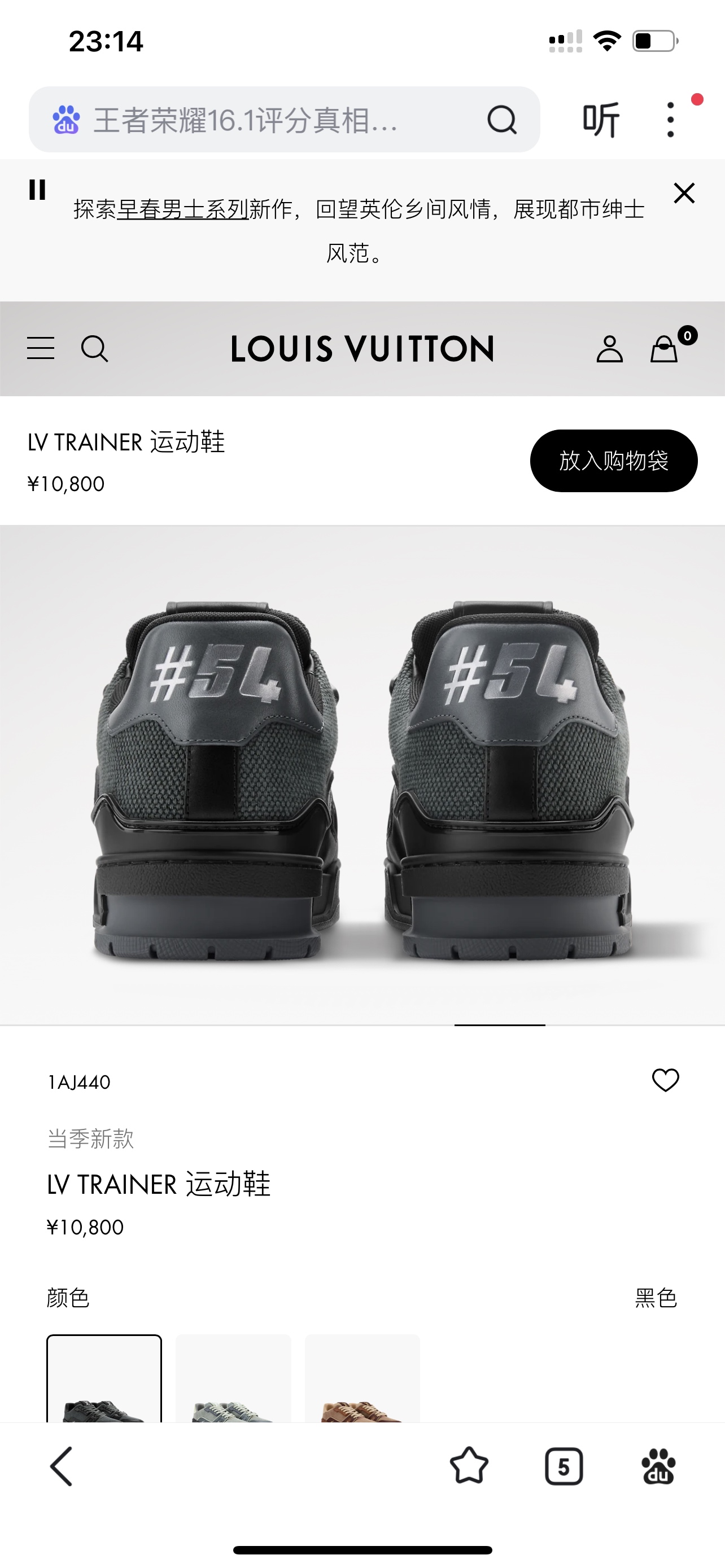Tap 放入购物袋 to add to bag
Screen dimensions: 725x1568
(614, 461)
